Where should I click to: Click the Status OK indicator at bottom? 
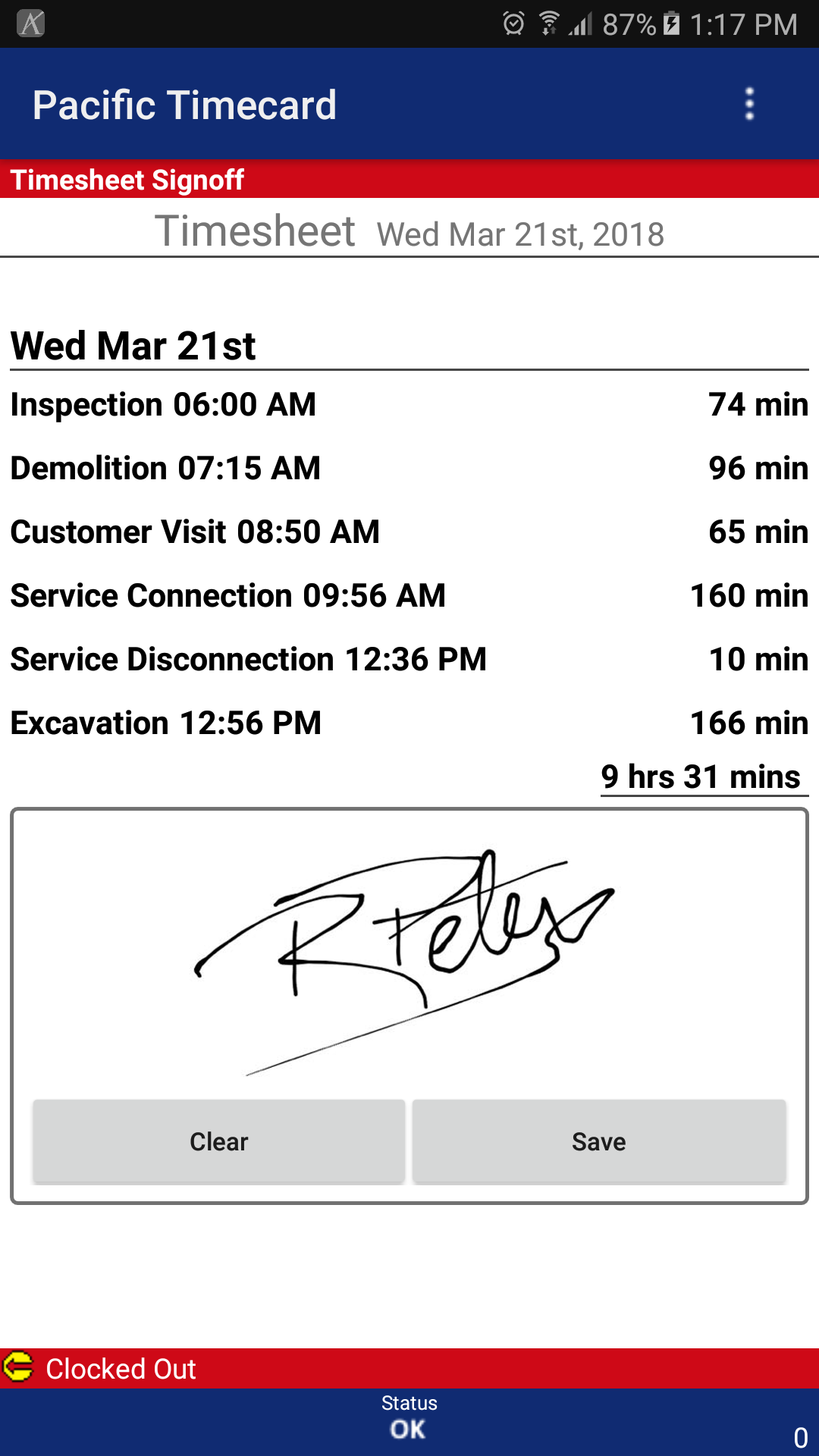click(x=409, y=1417)
